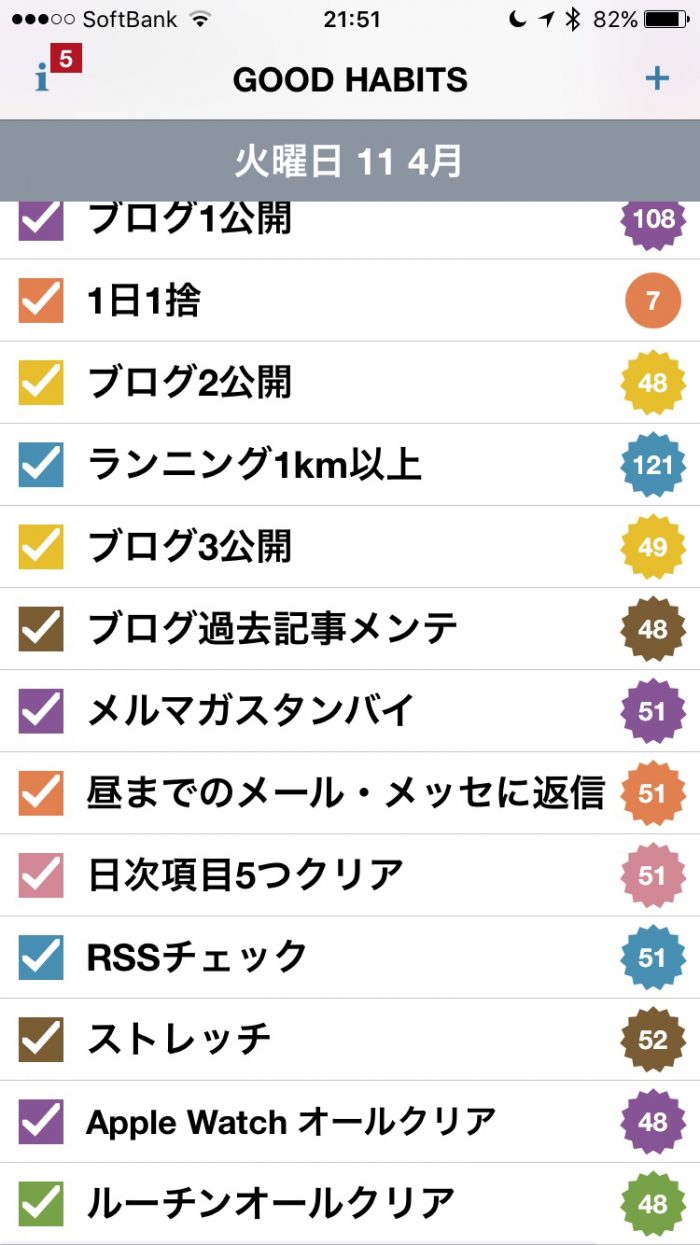Open the ランニング1km以上 streak badge 121

[x=652, y=465]
